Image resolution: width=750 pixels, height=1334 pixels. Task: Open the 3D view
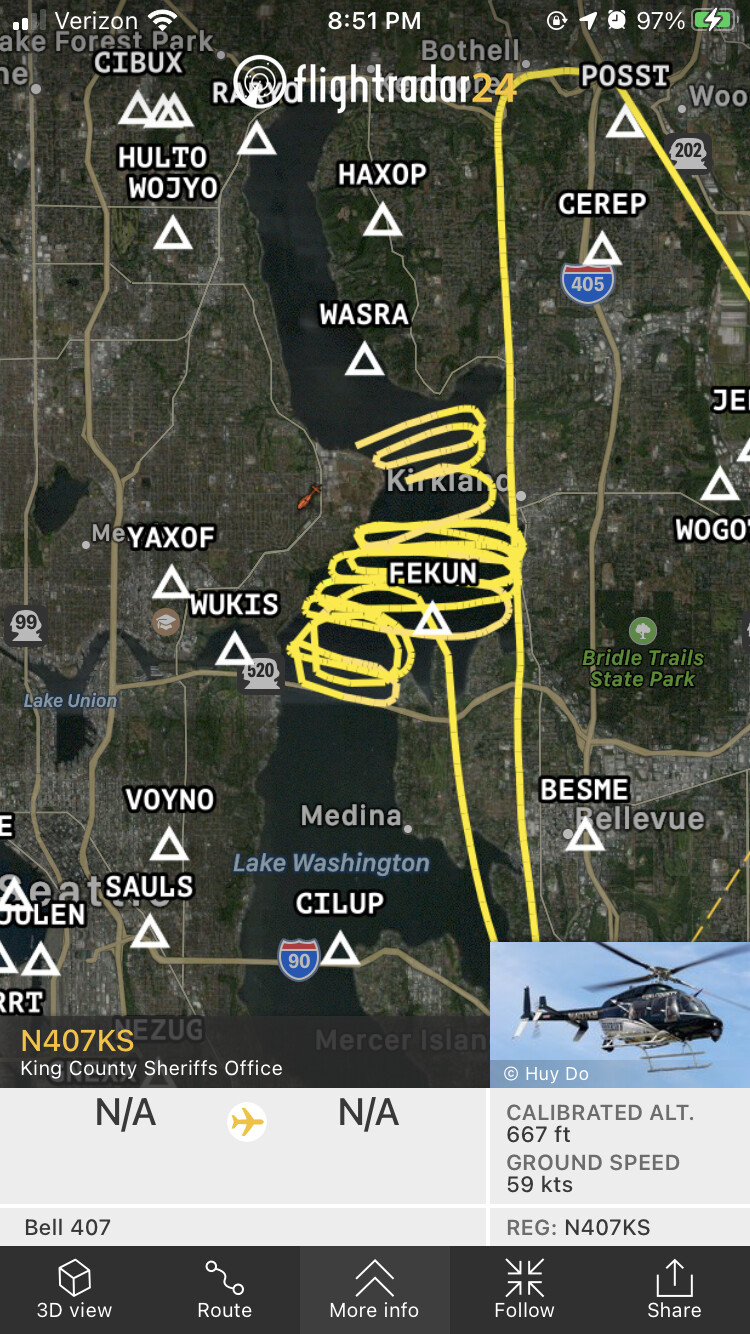tap(74, 1289)
